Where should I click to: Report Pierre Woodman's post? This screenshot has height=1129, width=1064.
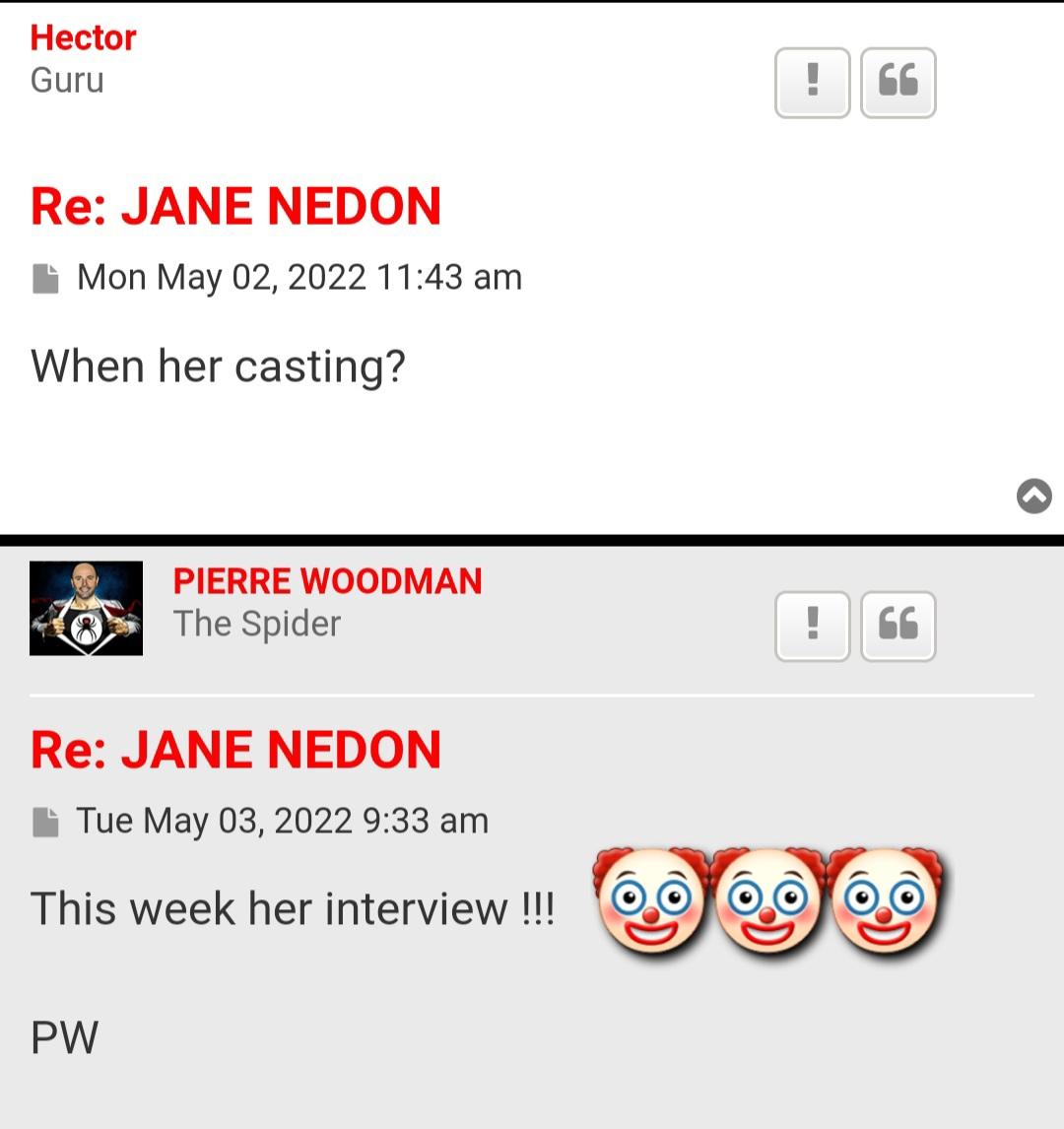pyautogui.click(x=812, y=626)
